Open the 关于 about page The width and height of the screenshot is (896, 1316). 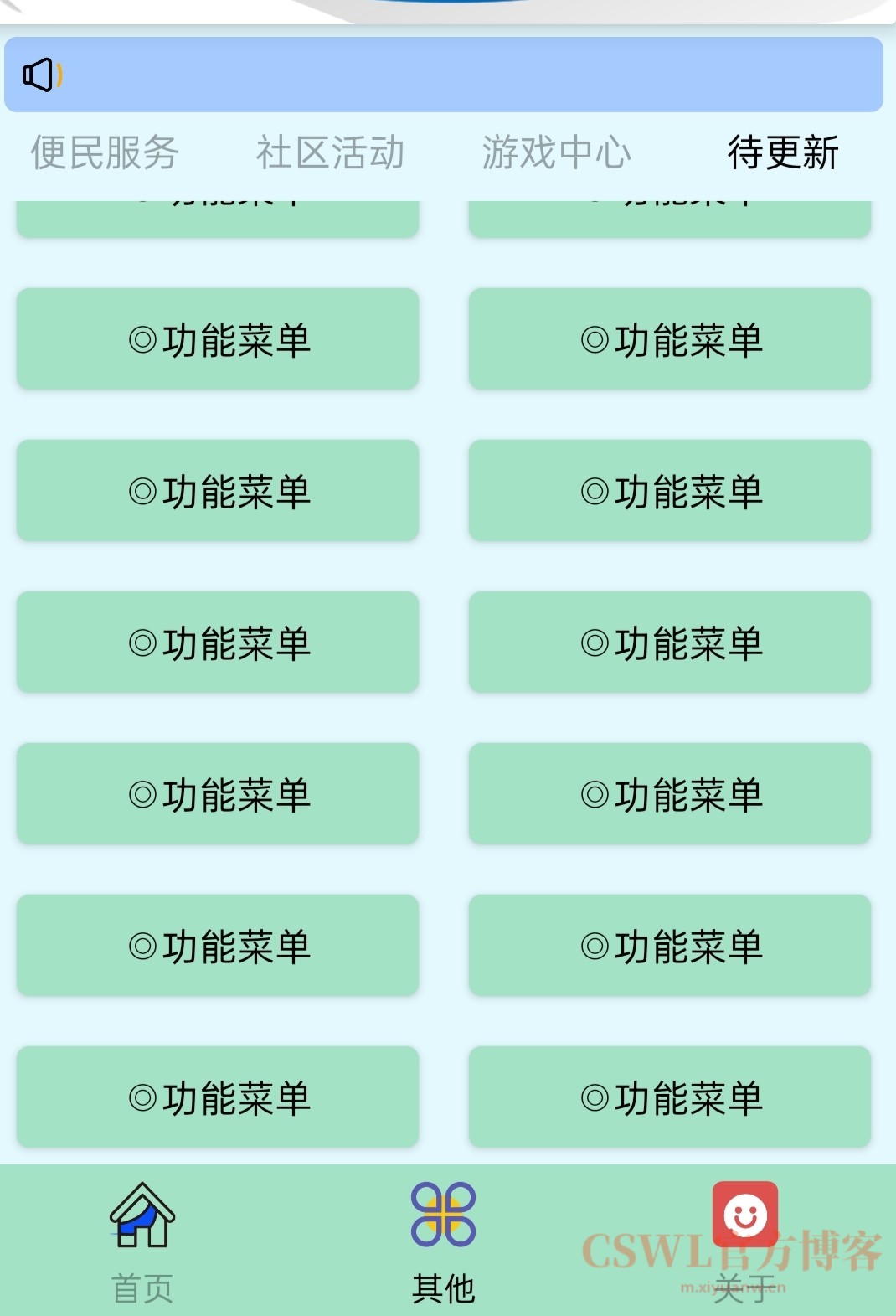(744, 1241)
